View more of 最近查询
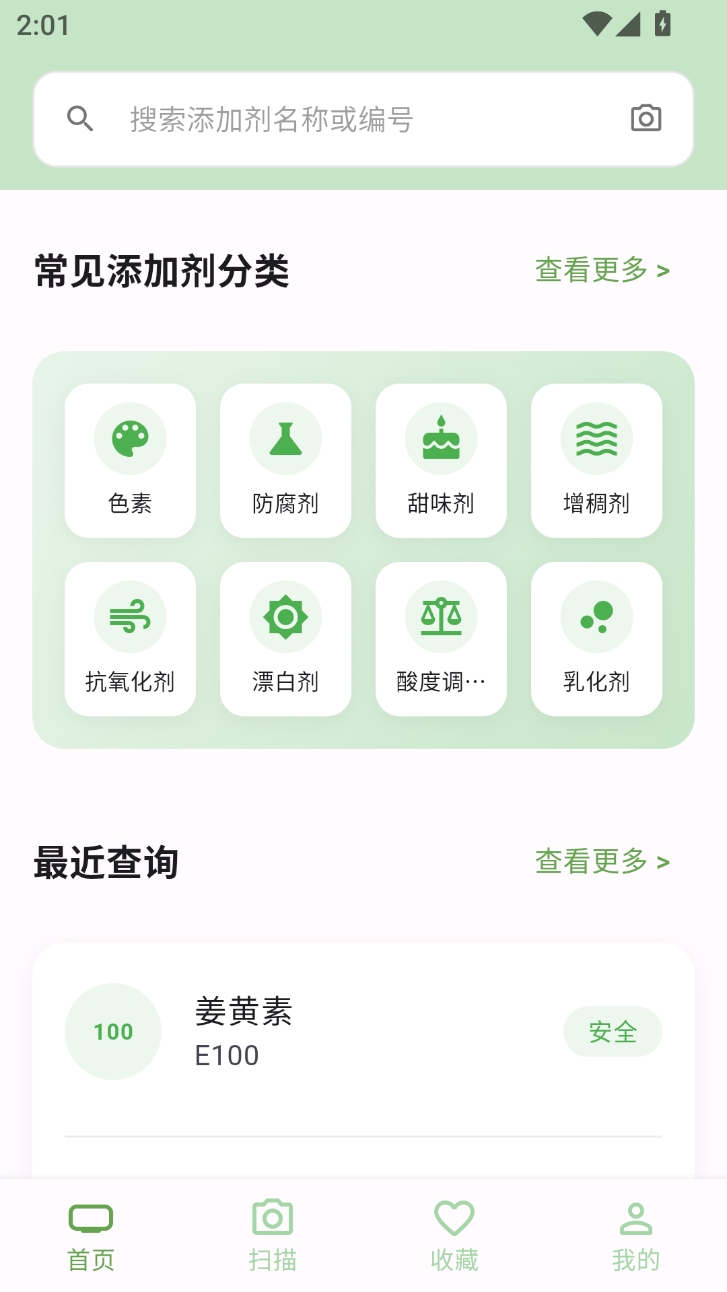727x1292 pixels. 602,861
